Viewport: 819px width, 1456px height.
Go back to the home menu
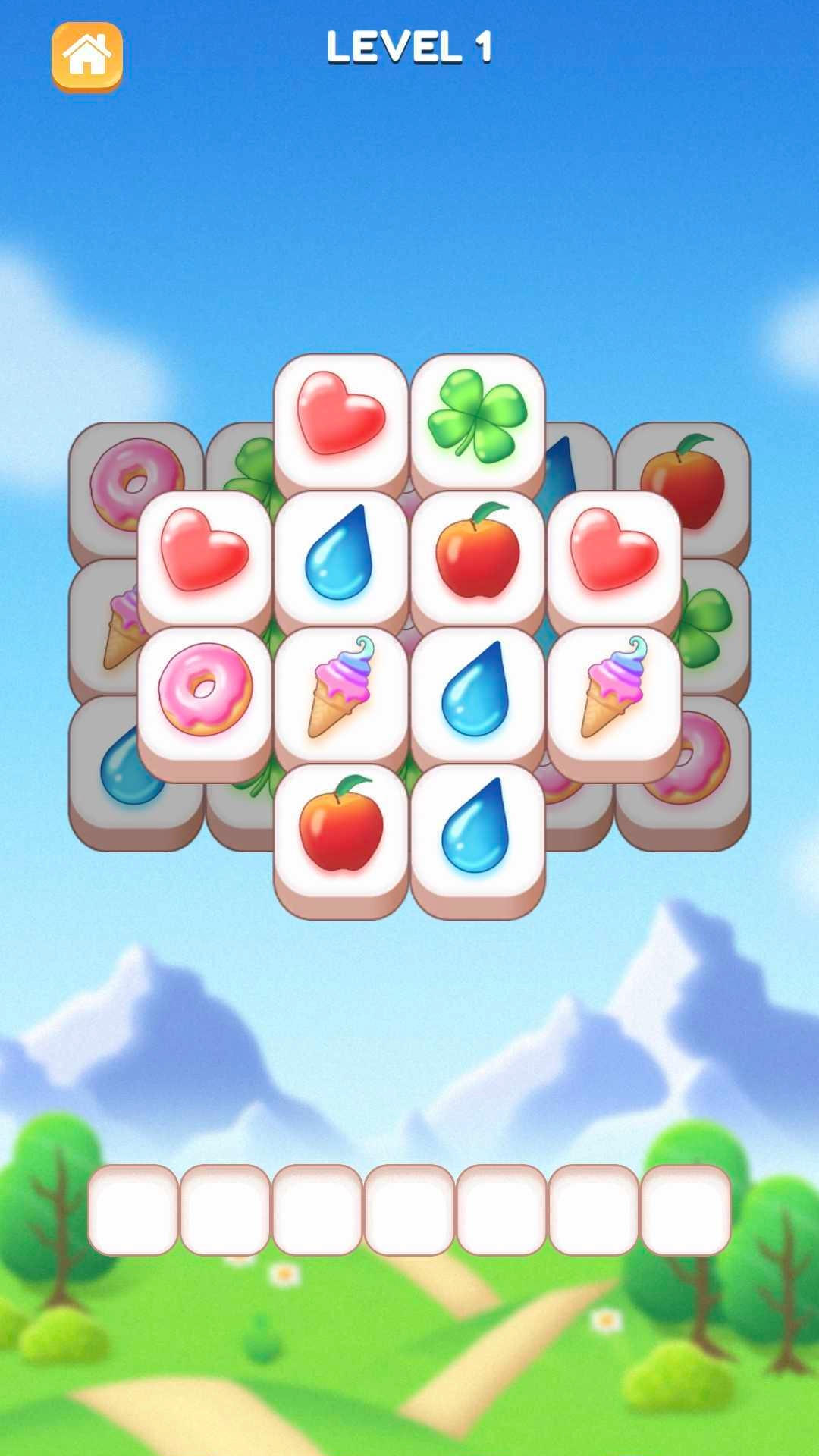click(x=87, y=57)
